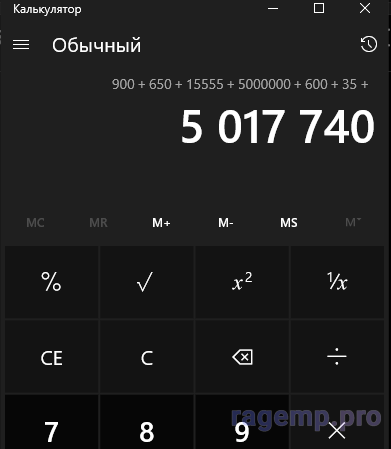
Task: Tap the percent key
Action: [x=52, y=282]
